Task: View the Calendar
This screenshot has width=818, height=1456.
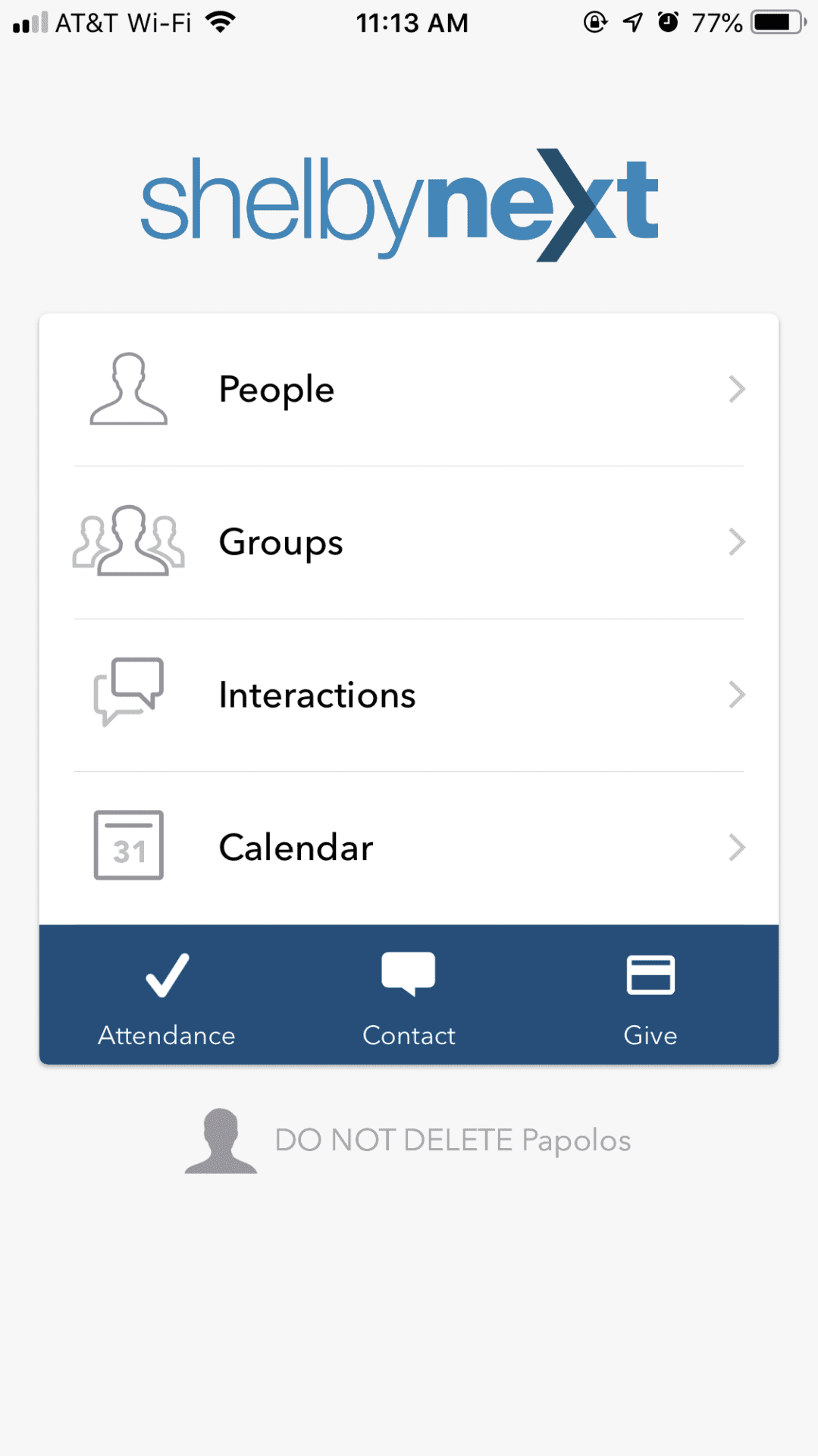Action: [x=409, y=847]
